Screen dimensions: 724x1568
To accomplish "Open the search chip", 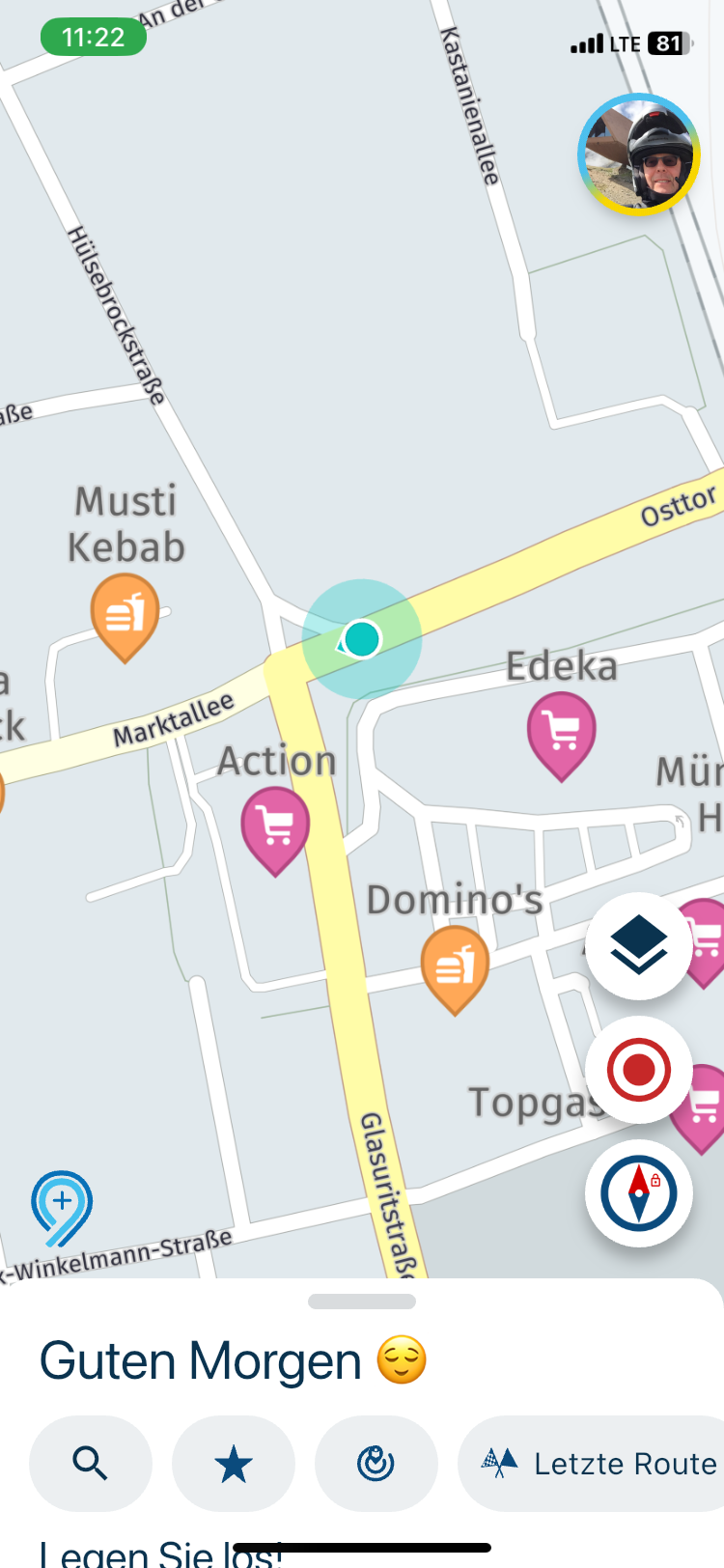I will pos(91,1464).
